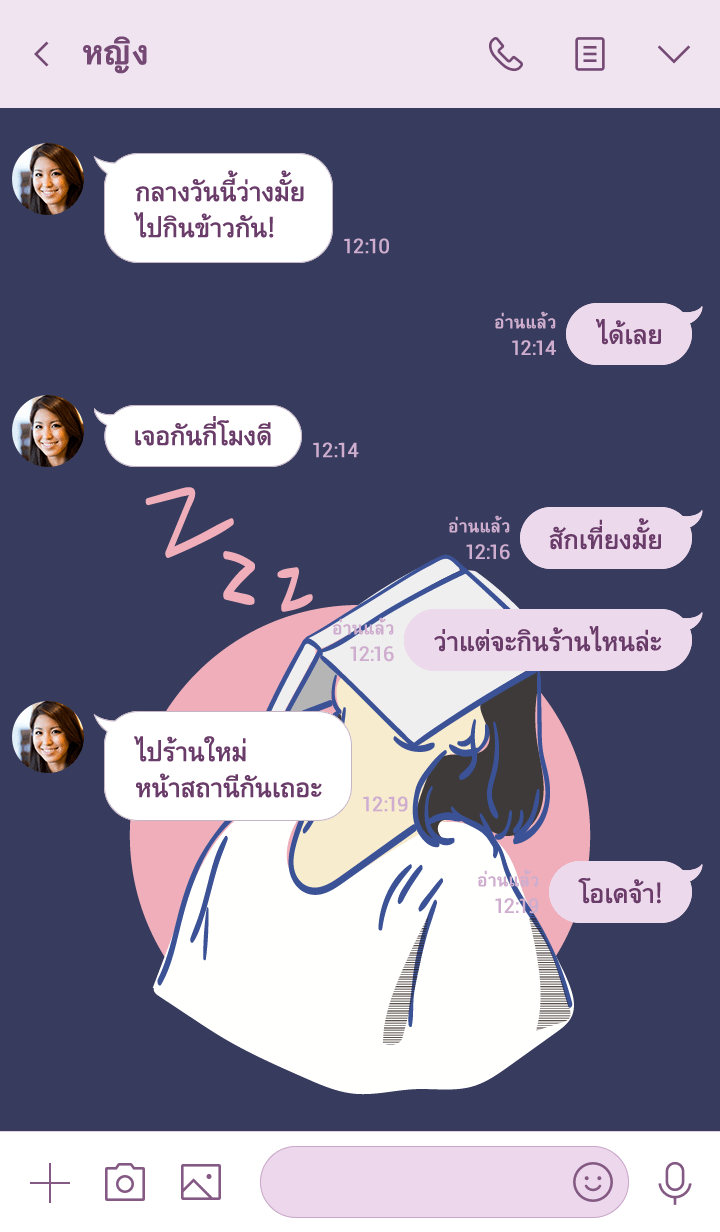This screenshot has width=720, height=1232.
Task: Tap the microphone for voice message
Action: click(x=675, y=1183)
